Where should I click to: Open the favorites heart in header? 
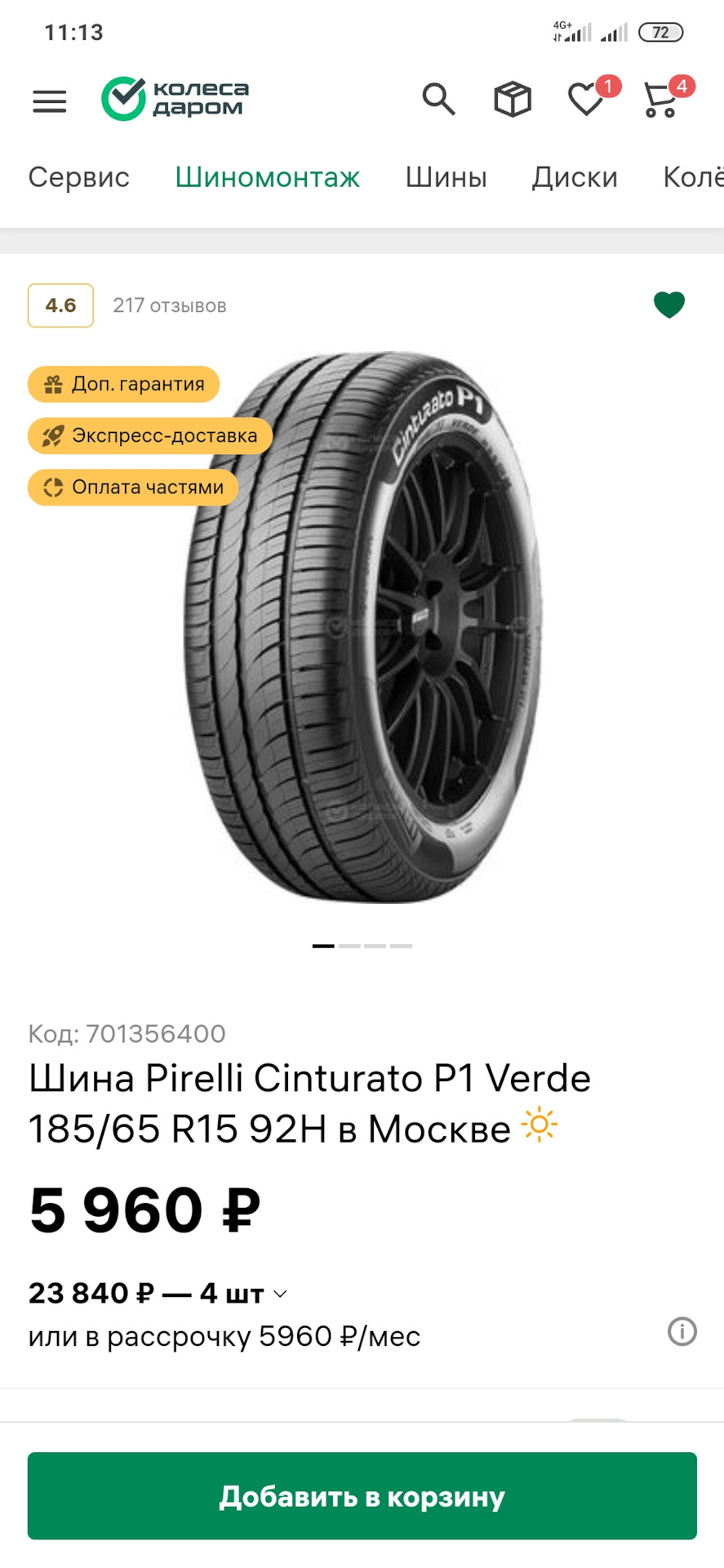586,100
